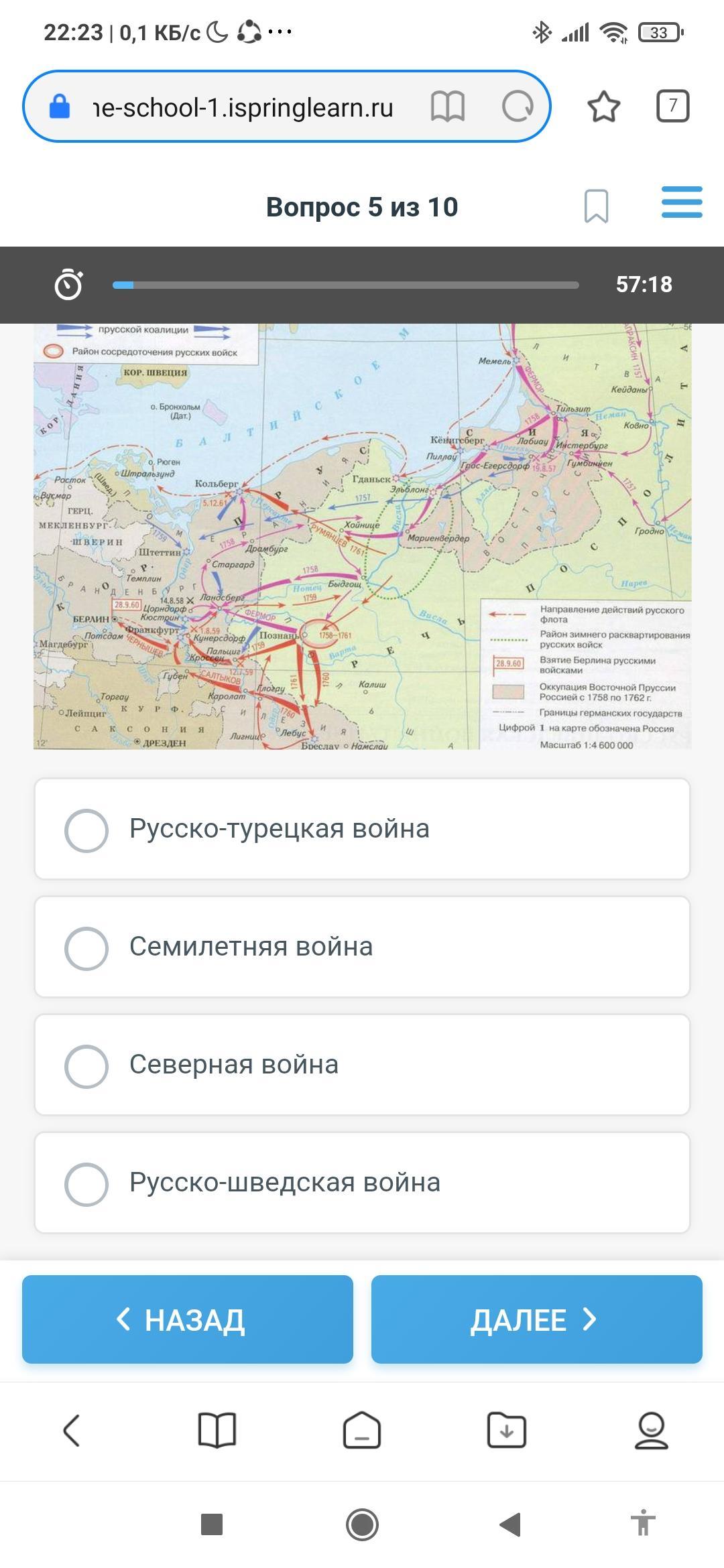Open browser profile
This screenshot has width=724, height=1568.
pos(651,1431)
